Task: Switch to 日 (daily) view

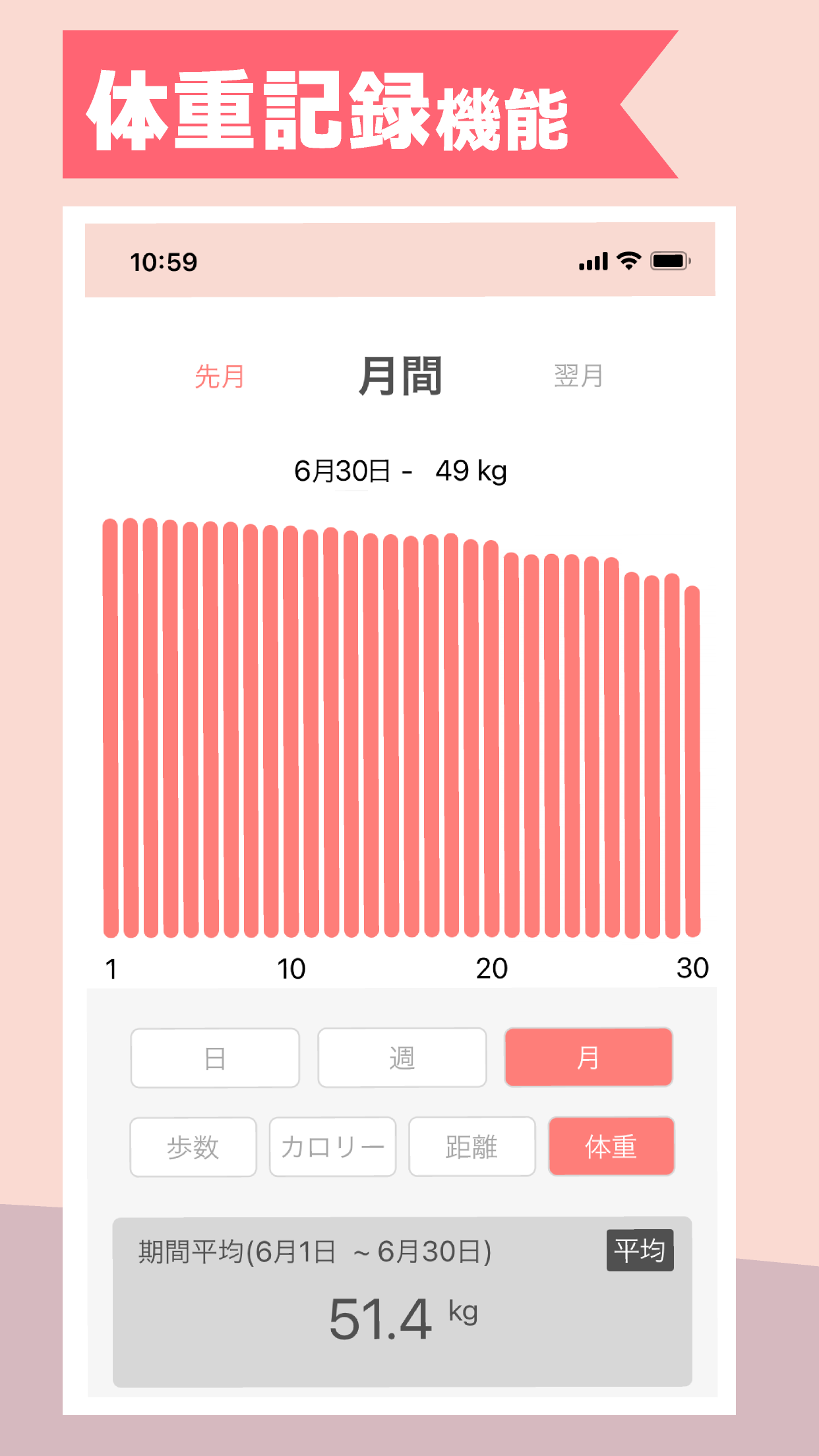Action: (214, 1058)
